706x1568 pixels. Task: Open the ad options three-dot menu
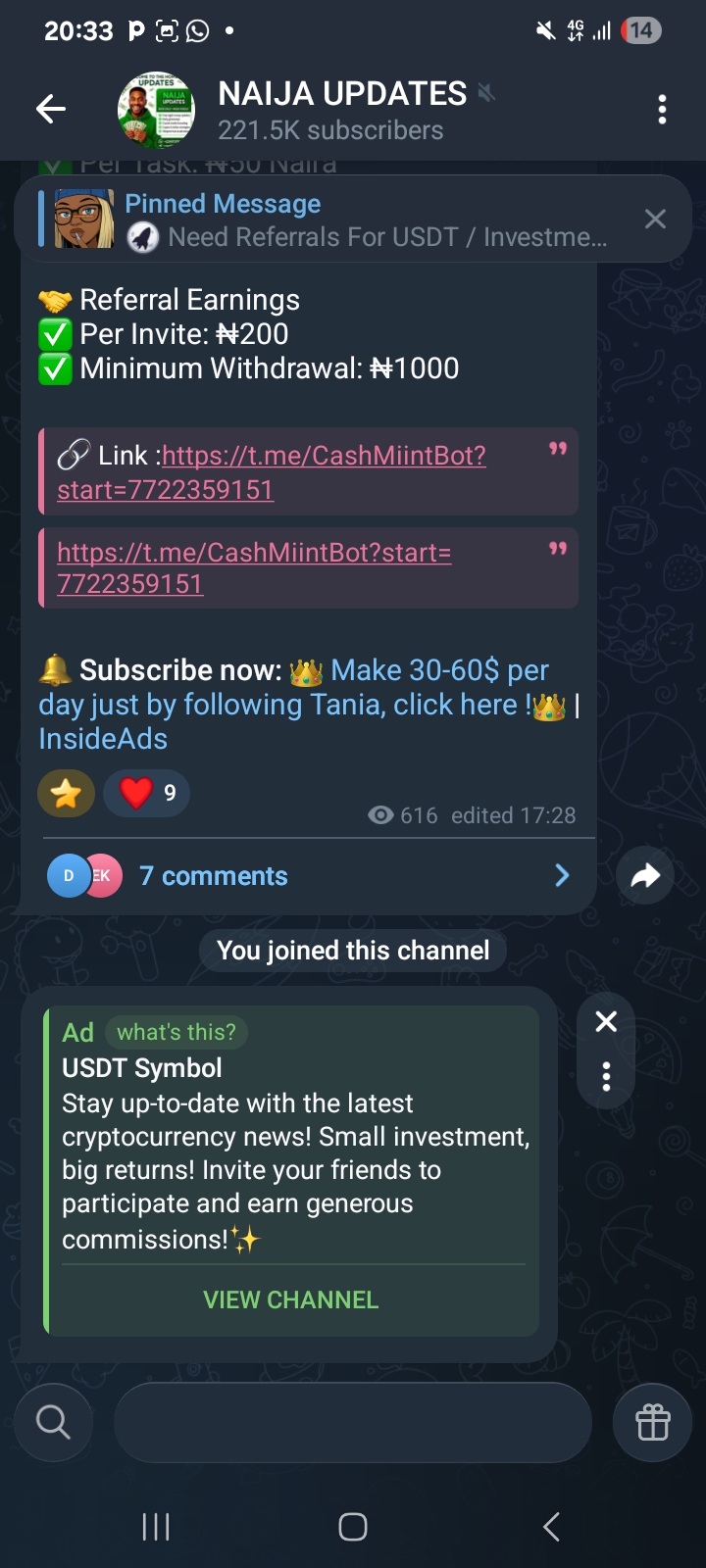click(x=607, y=1076)
